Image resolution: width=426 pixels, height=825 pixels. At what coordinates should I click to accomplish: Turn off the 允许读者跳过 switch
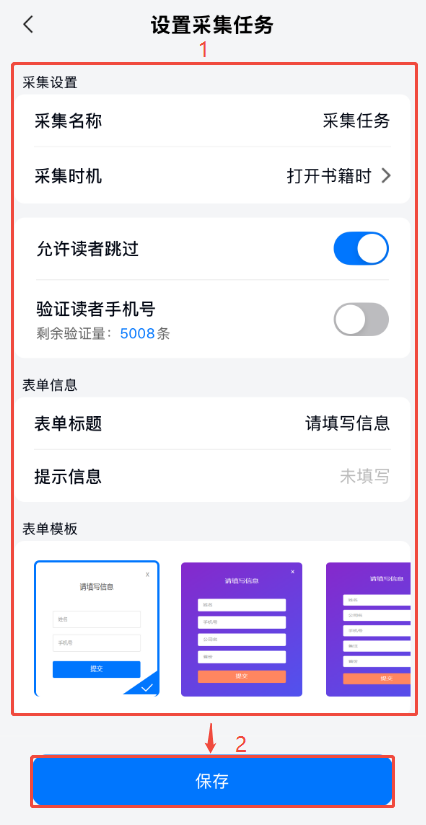coord(361,249)
